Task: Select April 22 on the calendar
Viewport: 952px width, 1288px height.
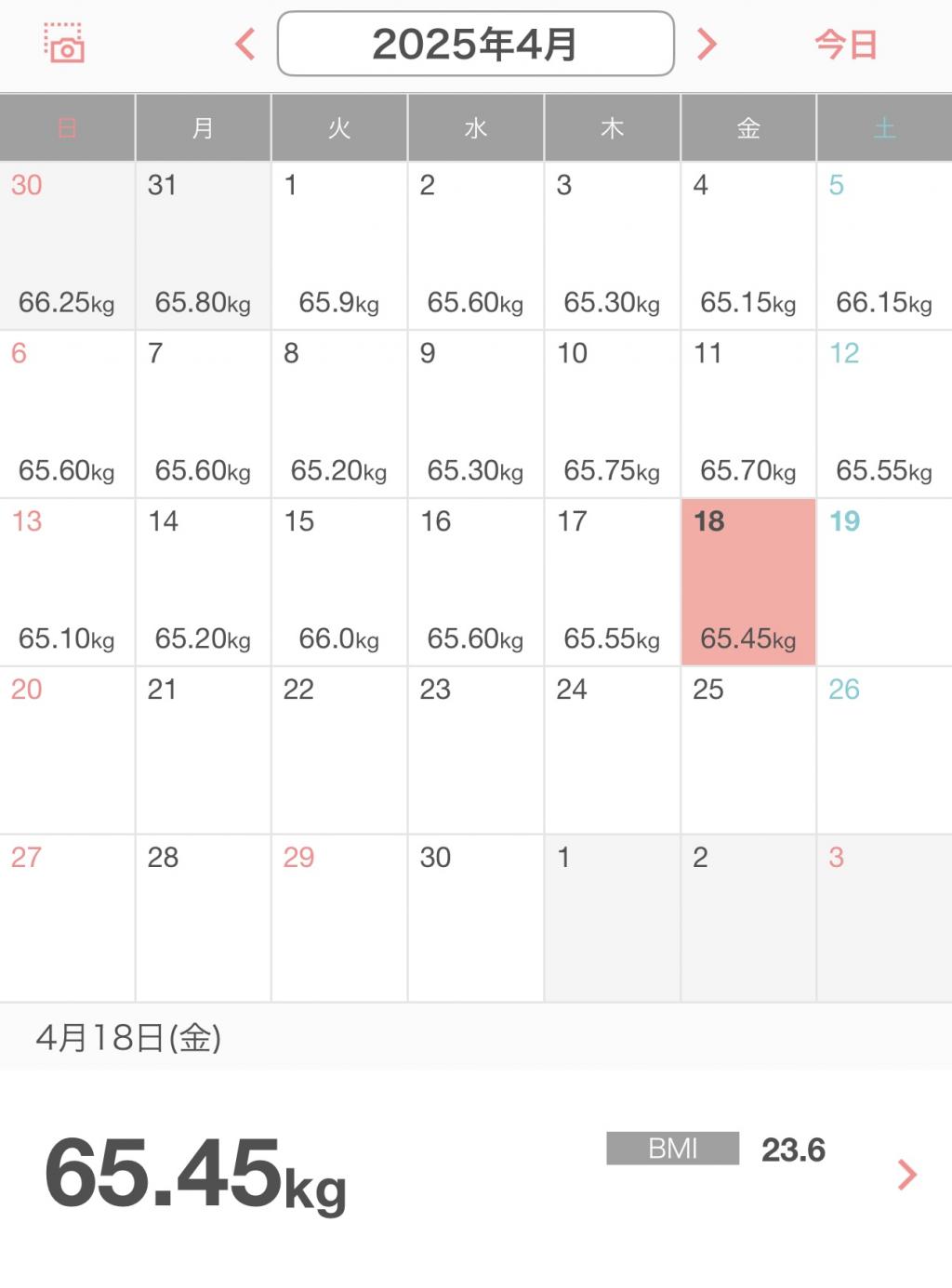Action: click(339, 751)
